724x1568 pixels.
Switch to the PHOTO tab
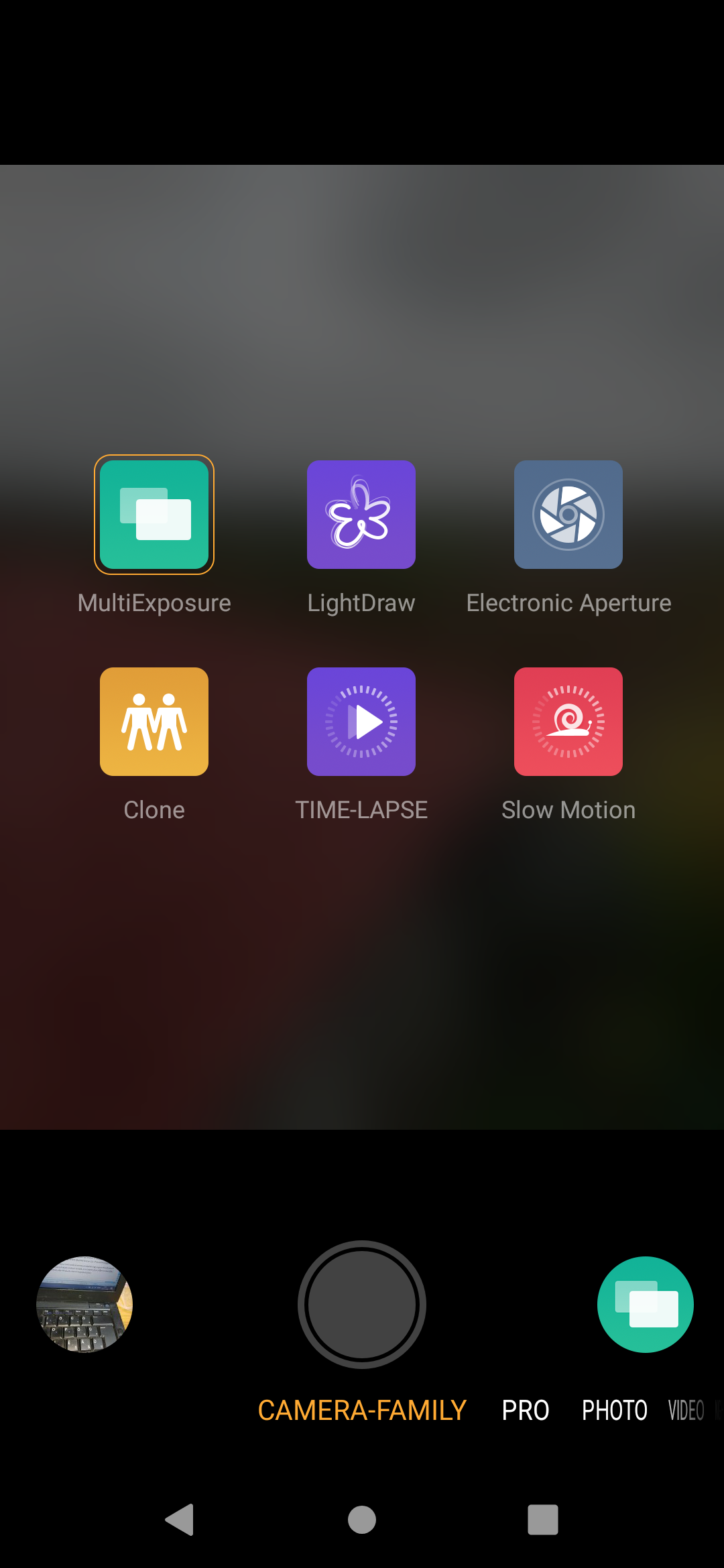[x=615, y=1411]
